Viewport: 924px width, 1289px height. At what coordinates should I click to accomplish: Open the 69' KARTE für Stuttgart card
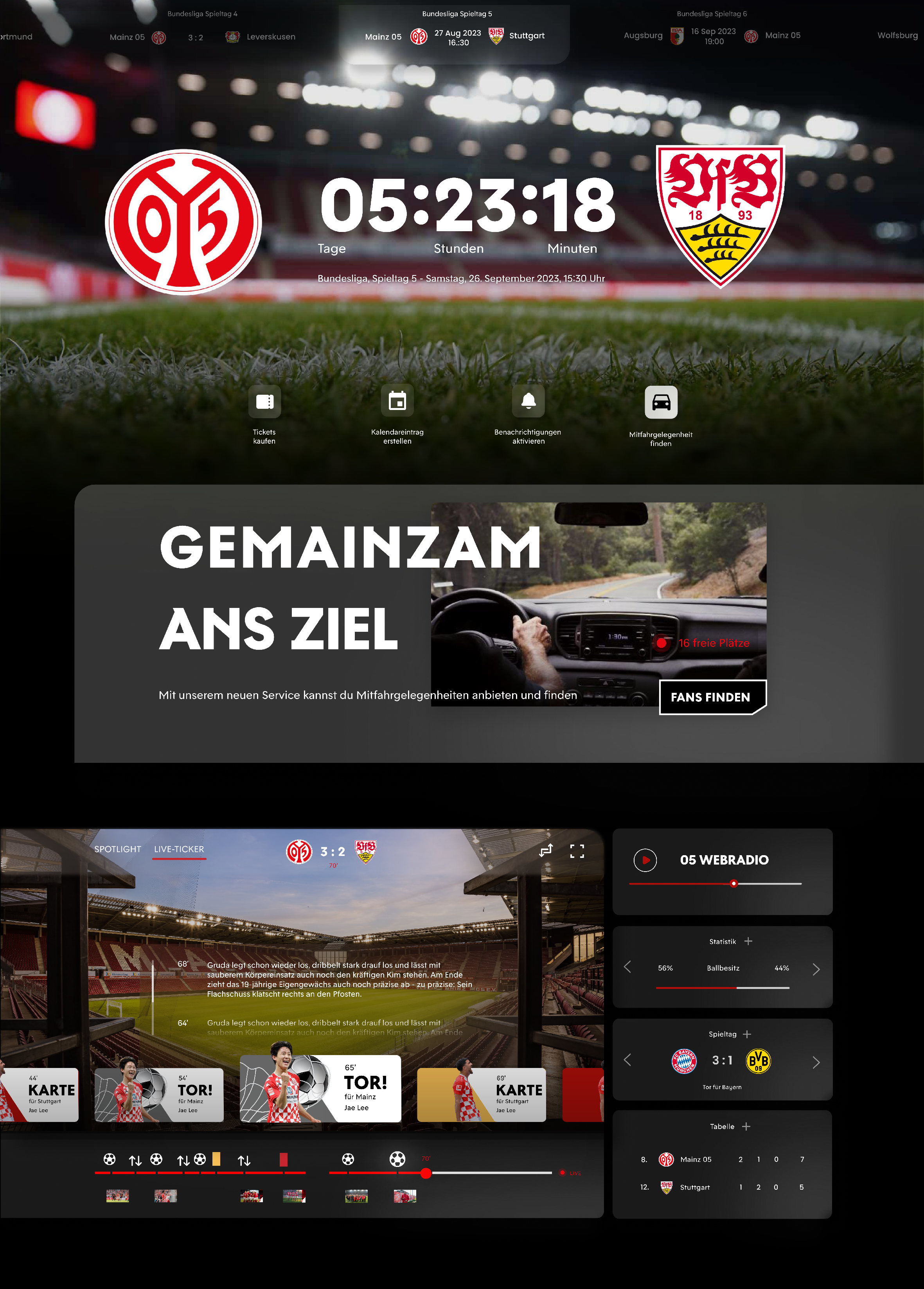[x=481, y=1095]
